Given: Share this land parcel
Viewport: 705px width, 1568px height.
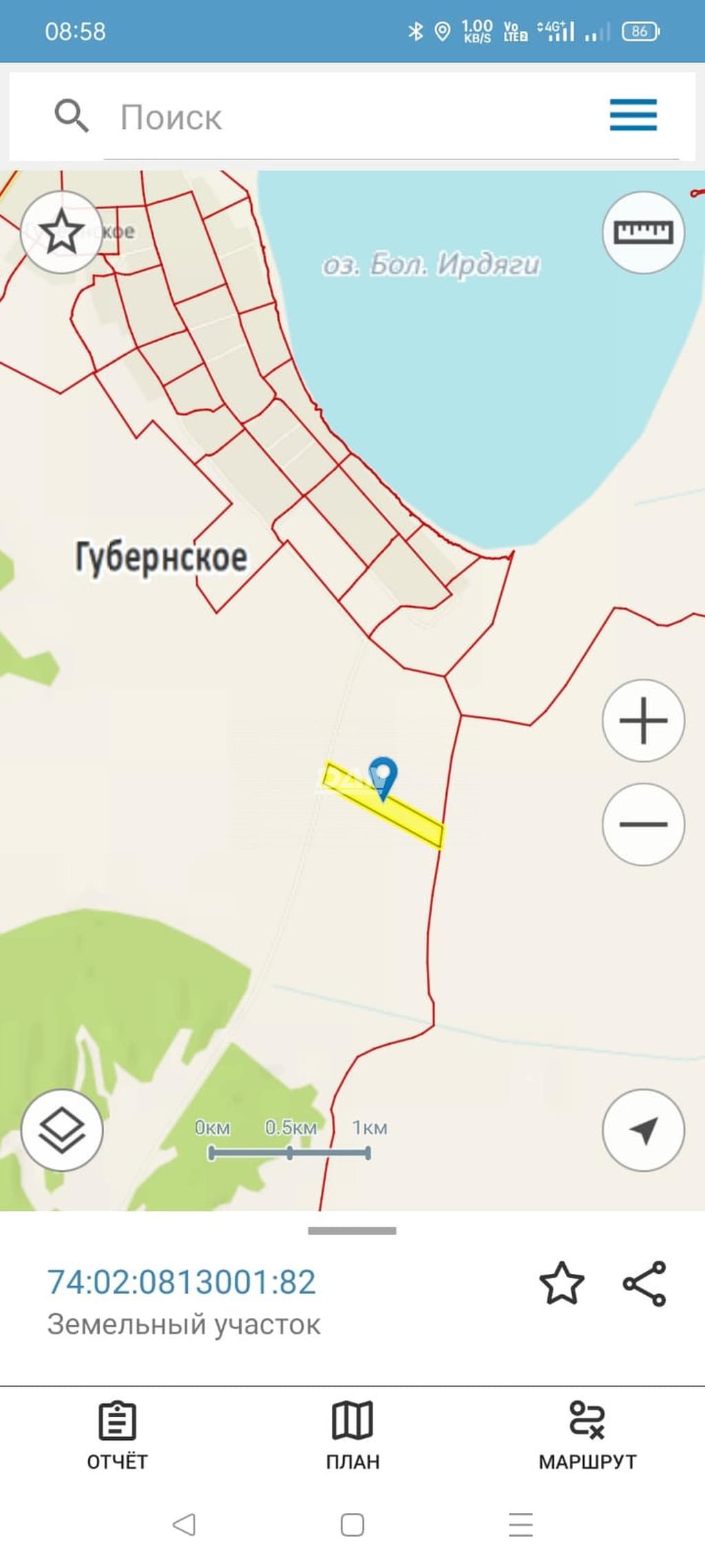Looking at the screenshot, I should 644,1283.
